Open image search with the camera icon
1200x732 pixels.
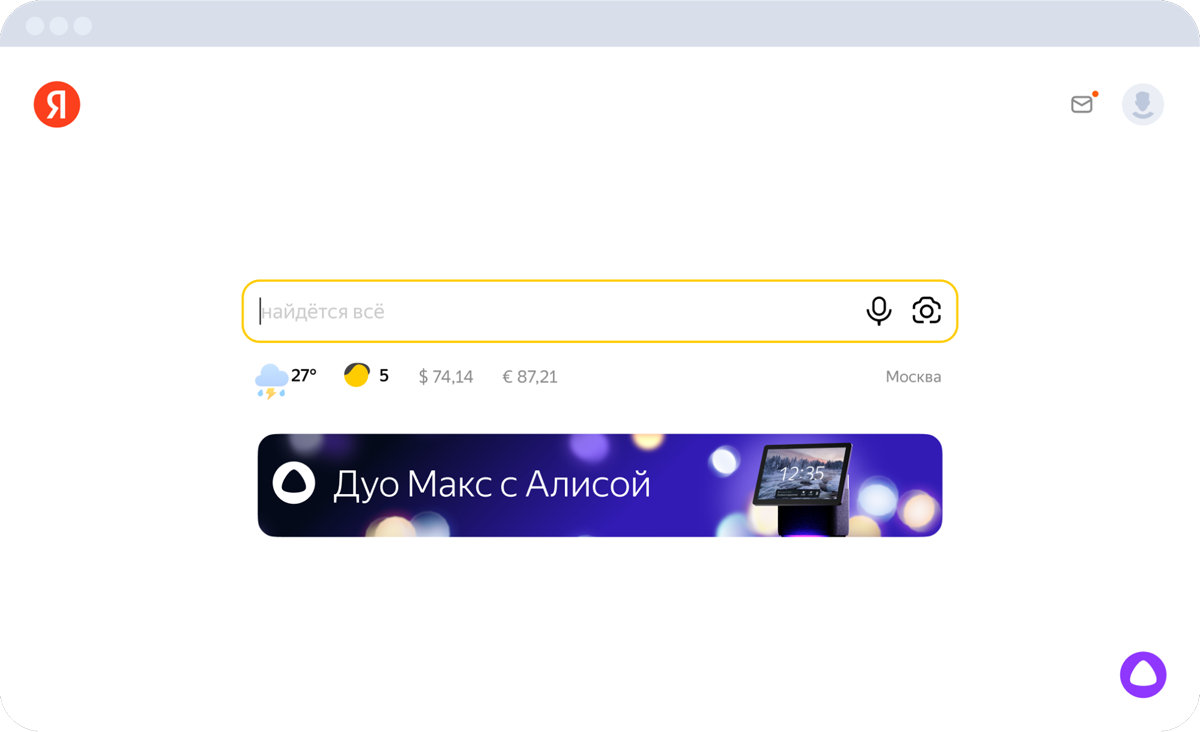pos(926,311)
